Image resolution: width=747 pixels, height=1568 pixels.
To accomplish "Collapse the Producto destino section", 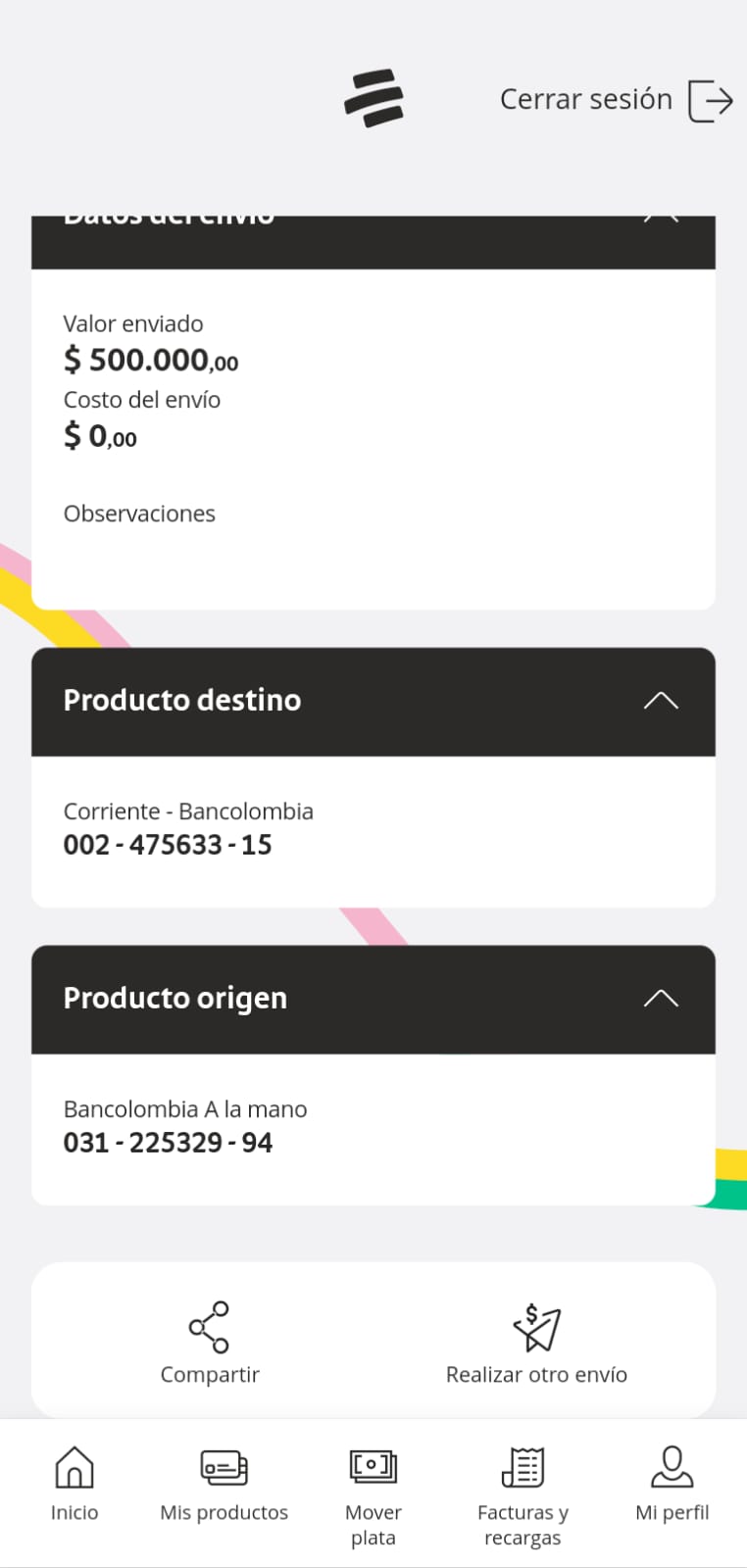I will coord(661,701).
